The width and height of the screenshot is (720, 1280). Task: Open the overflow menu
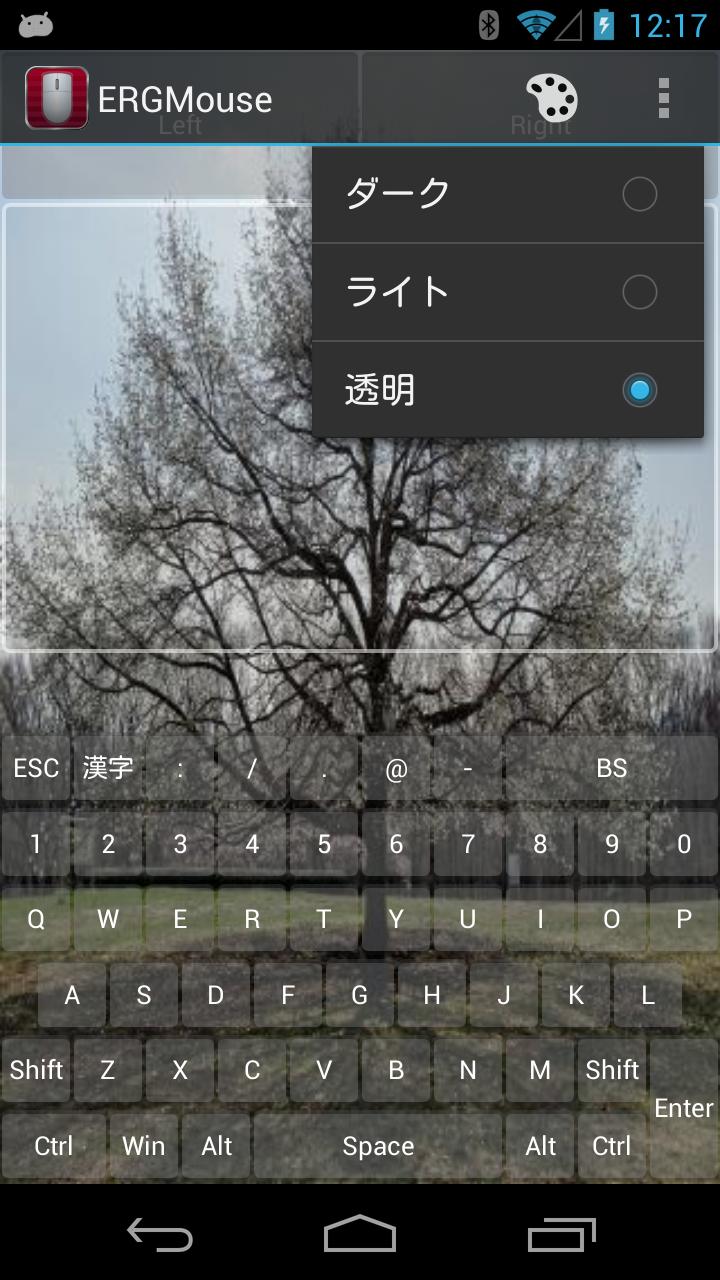coord(663,98)
